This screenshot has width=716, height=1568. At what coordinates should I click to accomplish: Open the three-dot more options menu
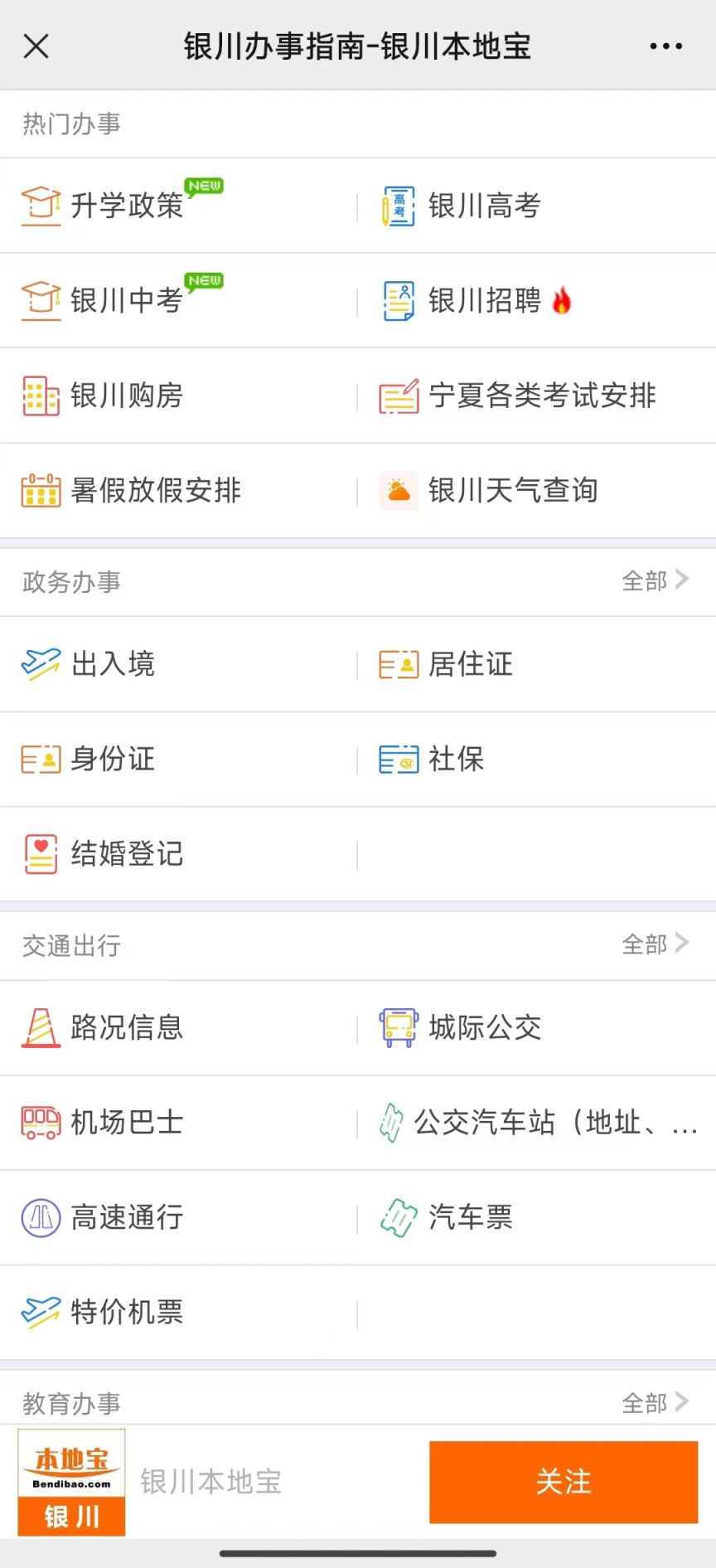[666, 46]
